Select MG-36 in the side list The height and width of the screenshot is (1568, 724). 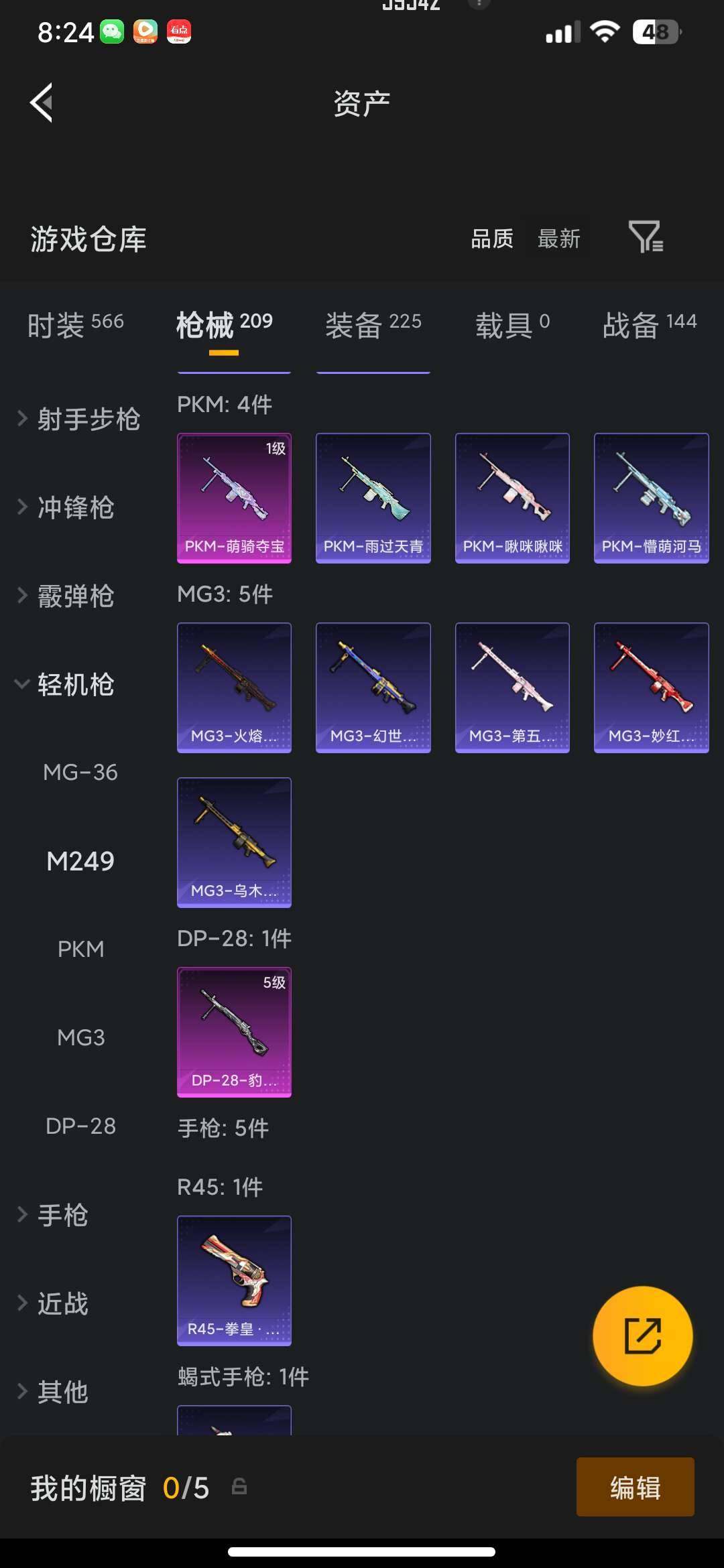coord(80,773)
